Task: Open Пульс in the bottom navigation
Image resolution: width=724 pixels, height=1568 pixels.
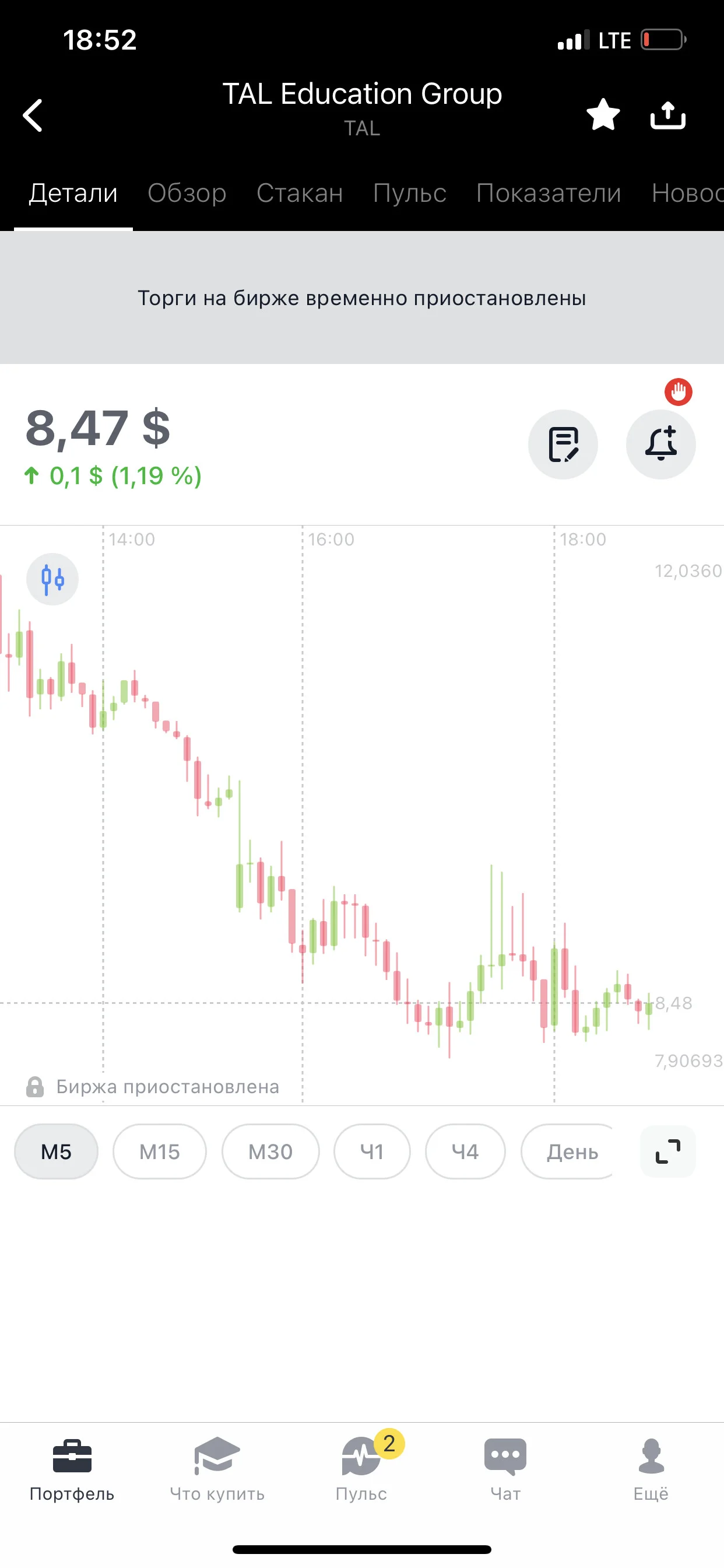Action: 361,1469
